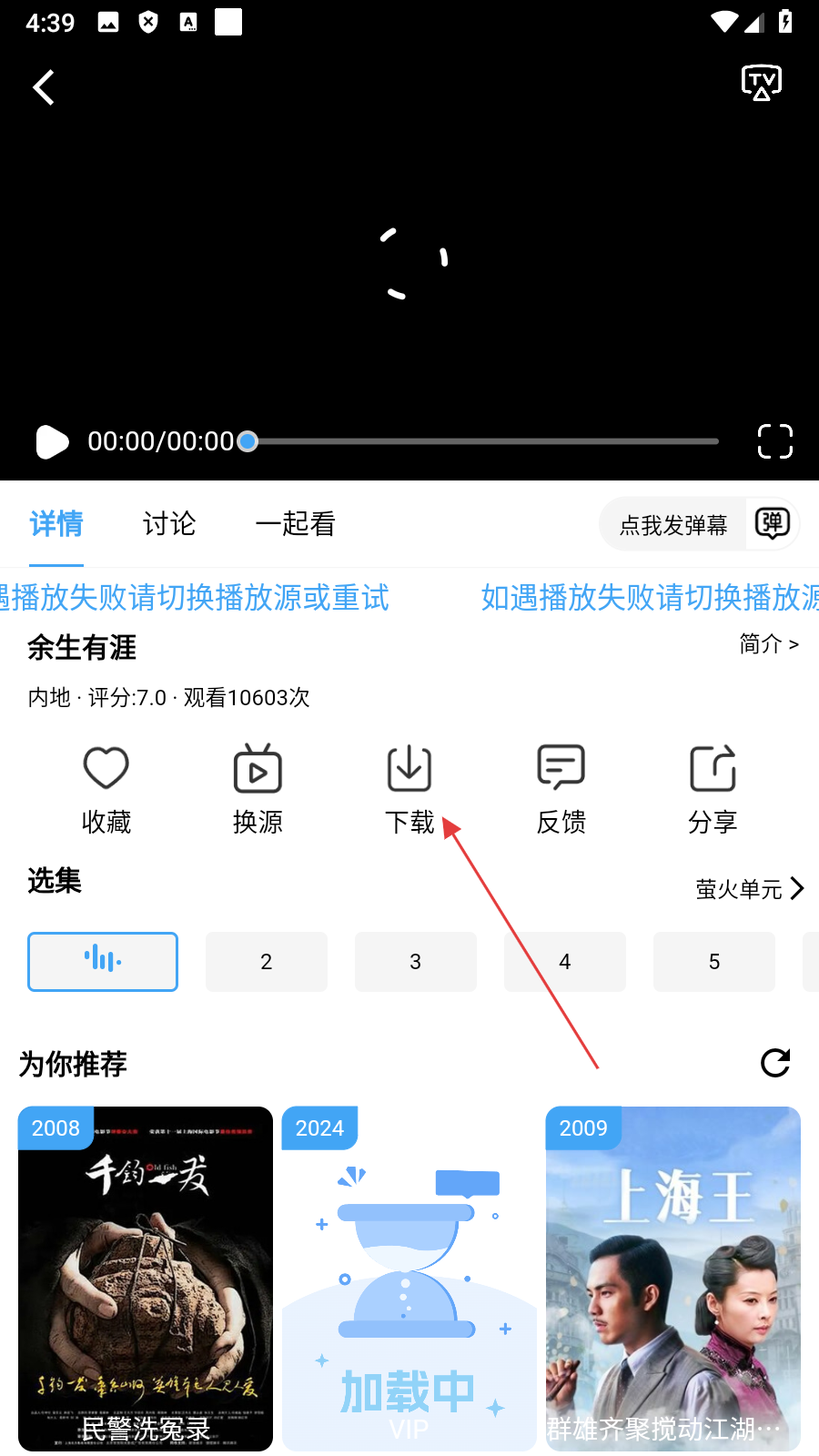This screenshot has height=1456, width=819.
Task: Open the 上海王 recommendation card
Action: click(673, 1278)
